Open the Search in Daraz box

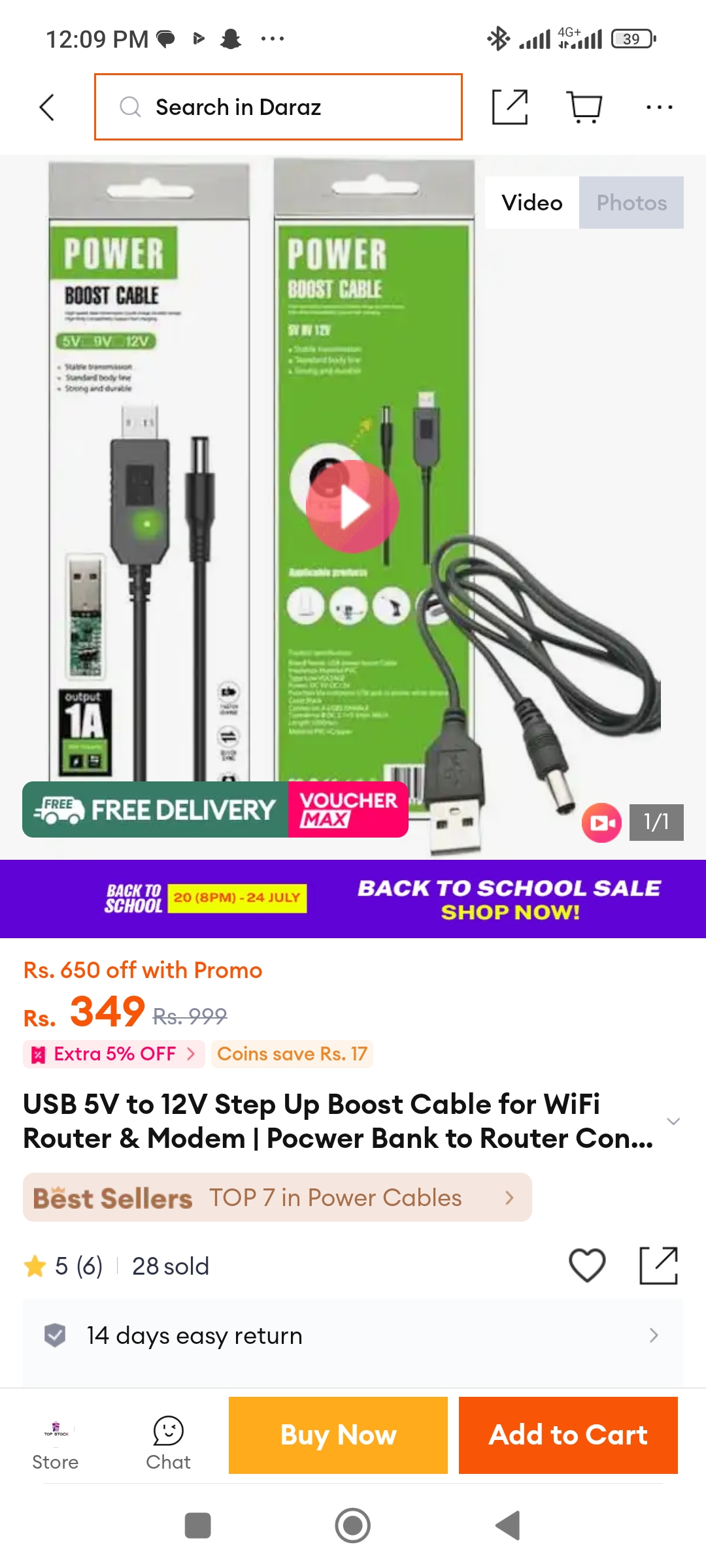(x=278, y=107)
